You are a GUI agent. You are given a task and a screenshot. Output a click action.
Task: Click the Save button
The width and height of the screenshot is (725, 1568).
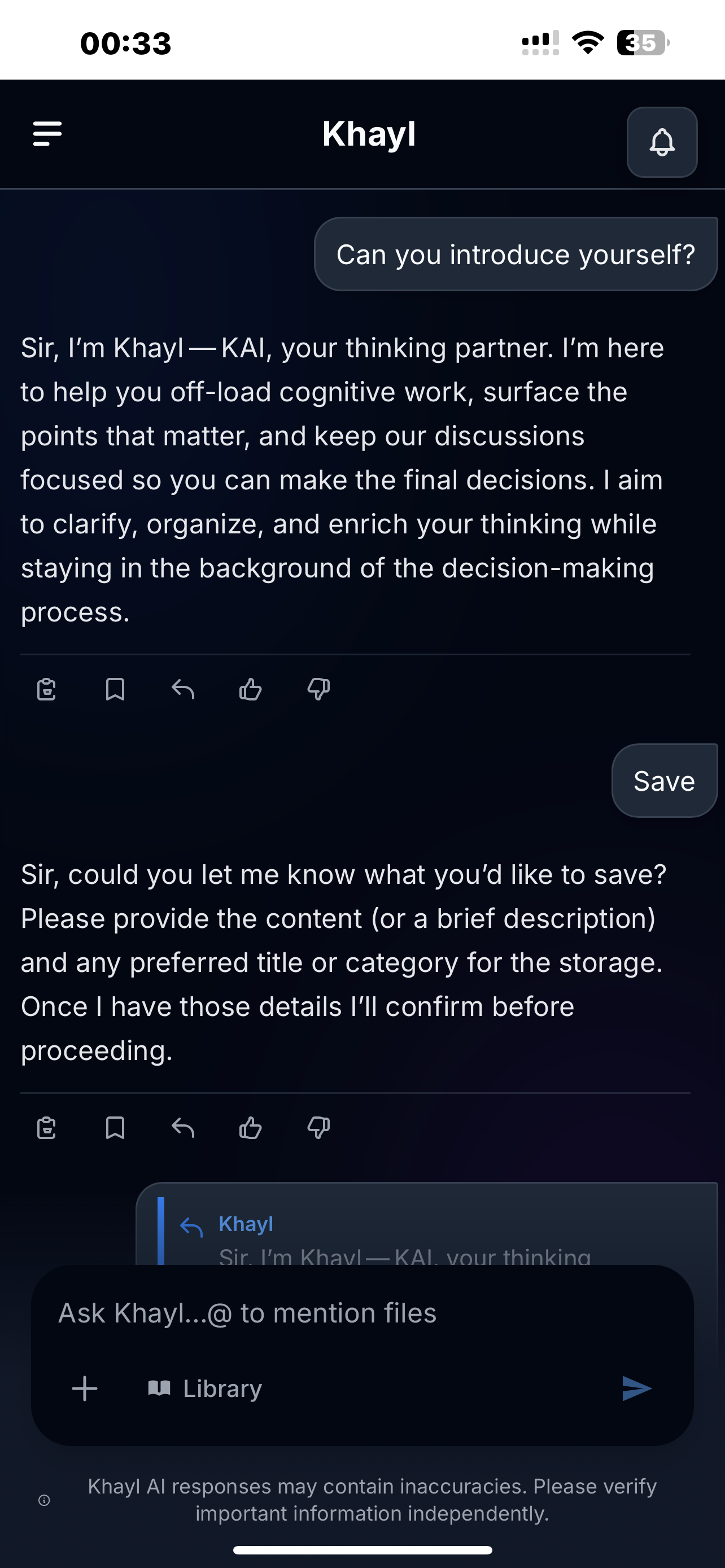coord(663,781)
